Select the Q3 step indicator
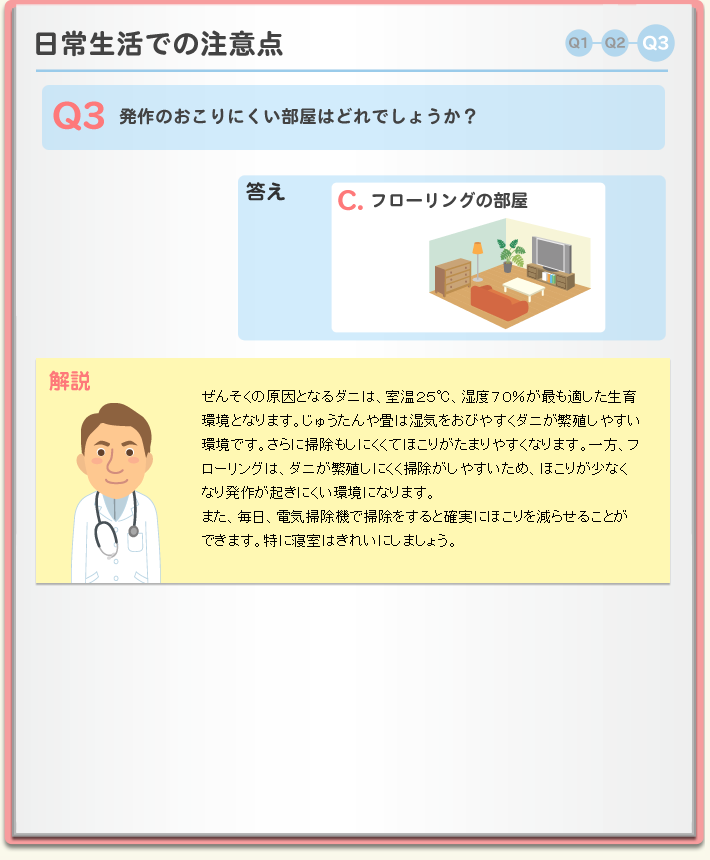 click(x=656, y=43)
